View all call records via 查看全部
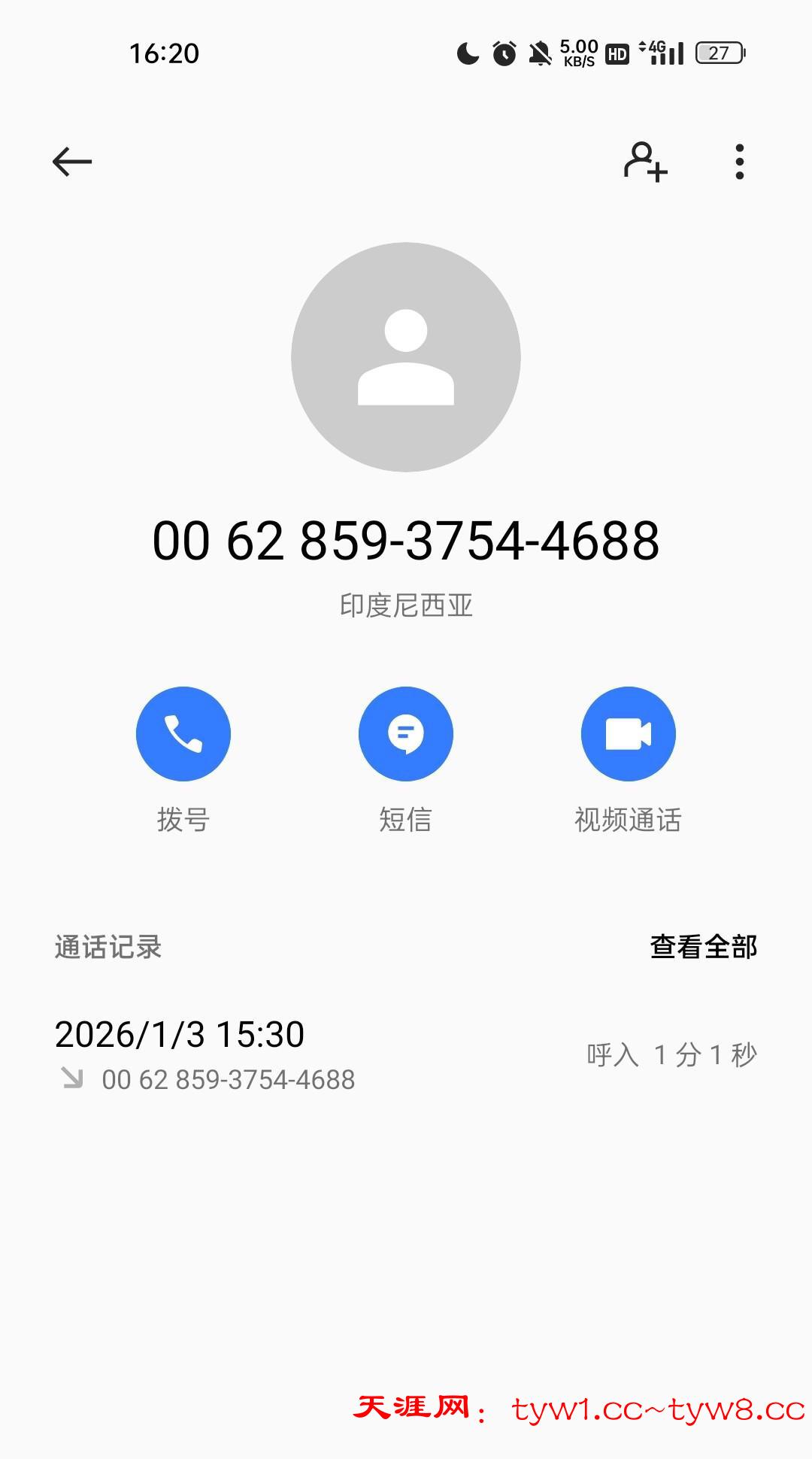The width and height of the screenshot is (812, 1459). coord(703,947)
